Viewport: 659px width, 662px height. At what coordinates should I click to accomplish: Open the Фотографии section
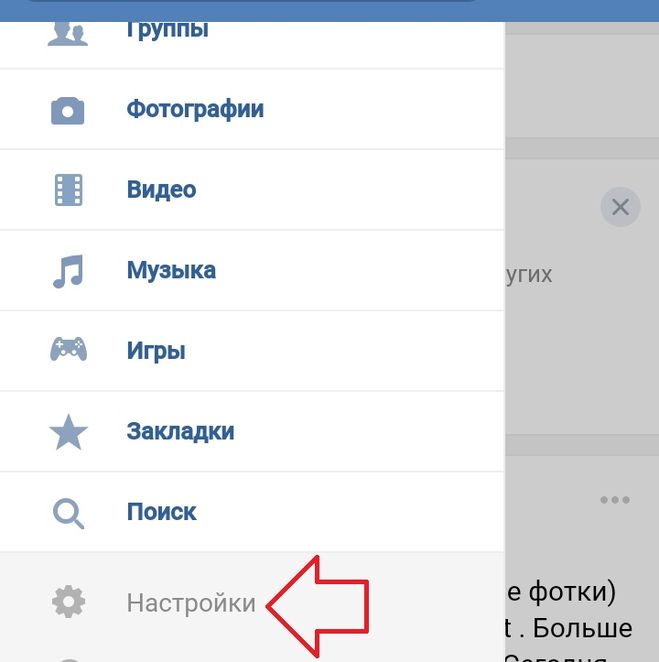[x=194, y=109]
